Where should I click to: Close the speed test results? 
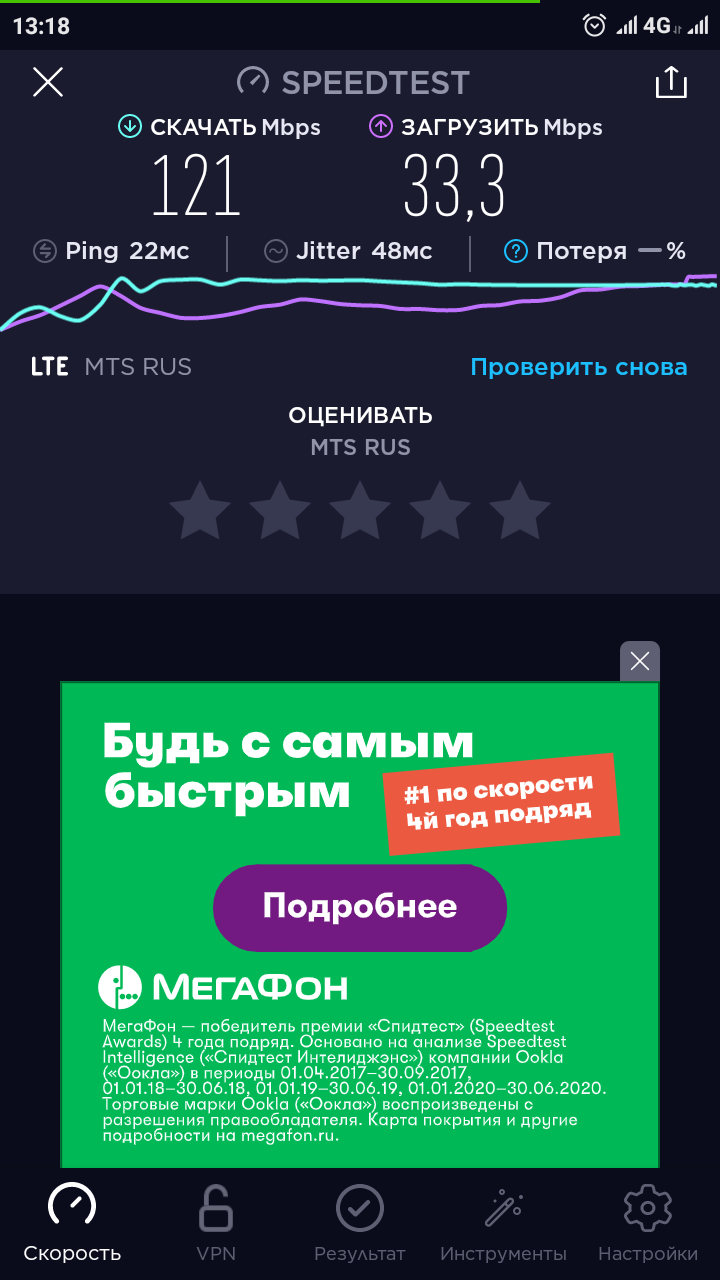point(48,82)
